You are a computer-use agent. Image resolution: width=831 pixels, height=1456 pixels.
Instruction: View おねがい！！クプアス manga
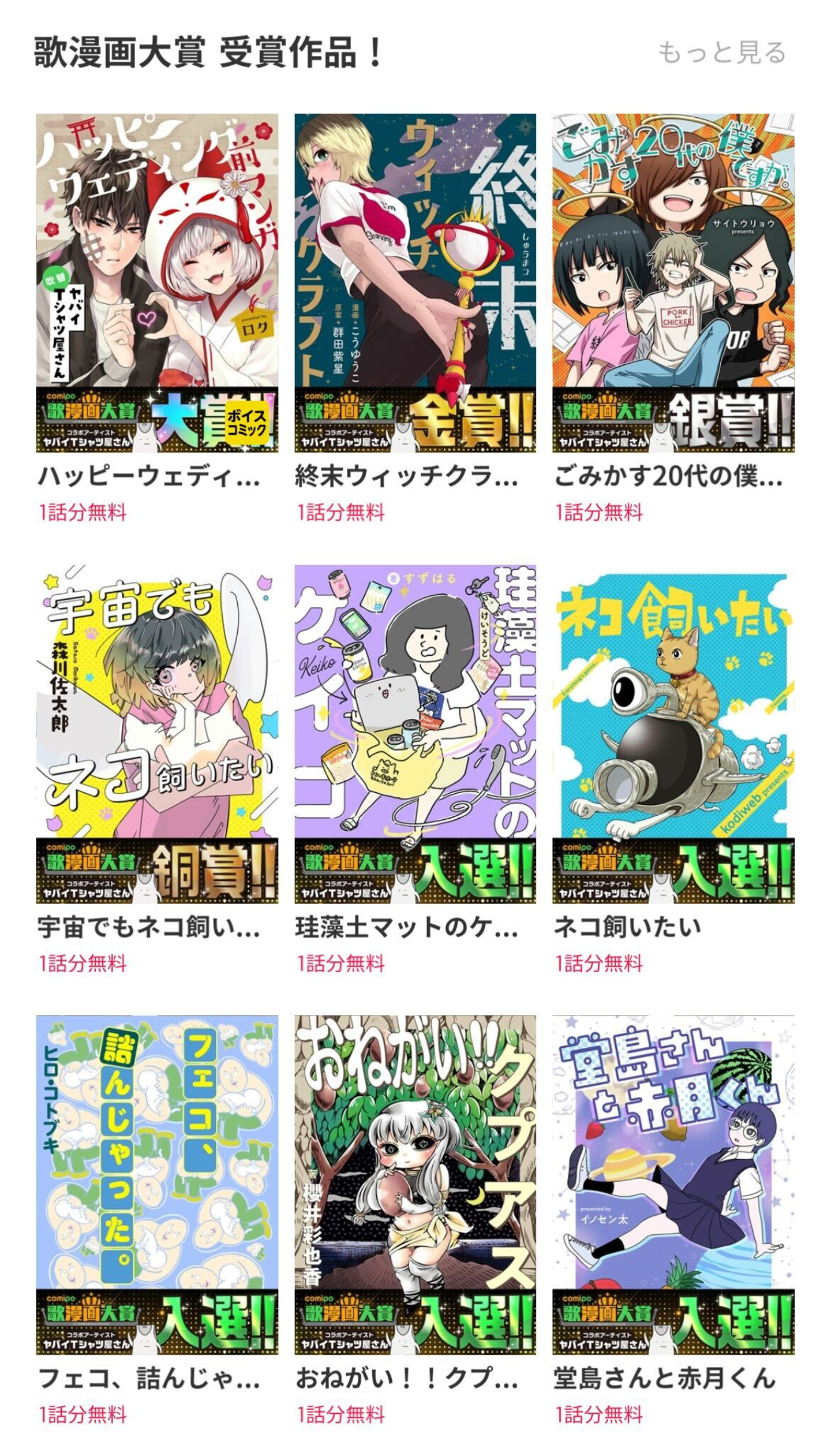click(415, 1184)
